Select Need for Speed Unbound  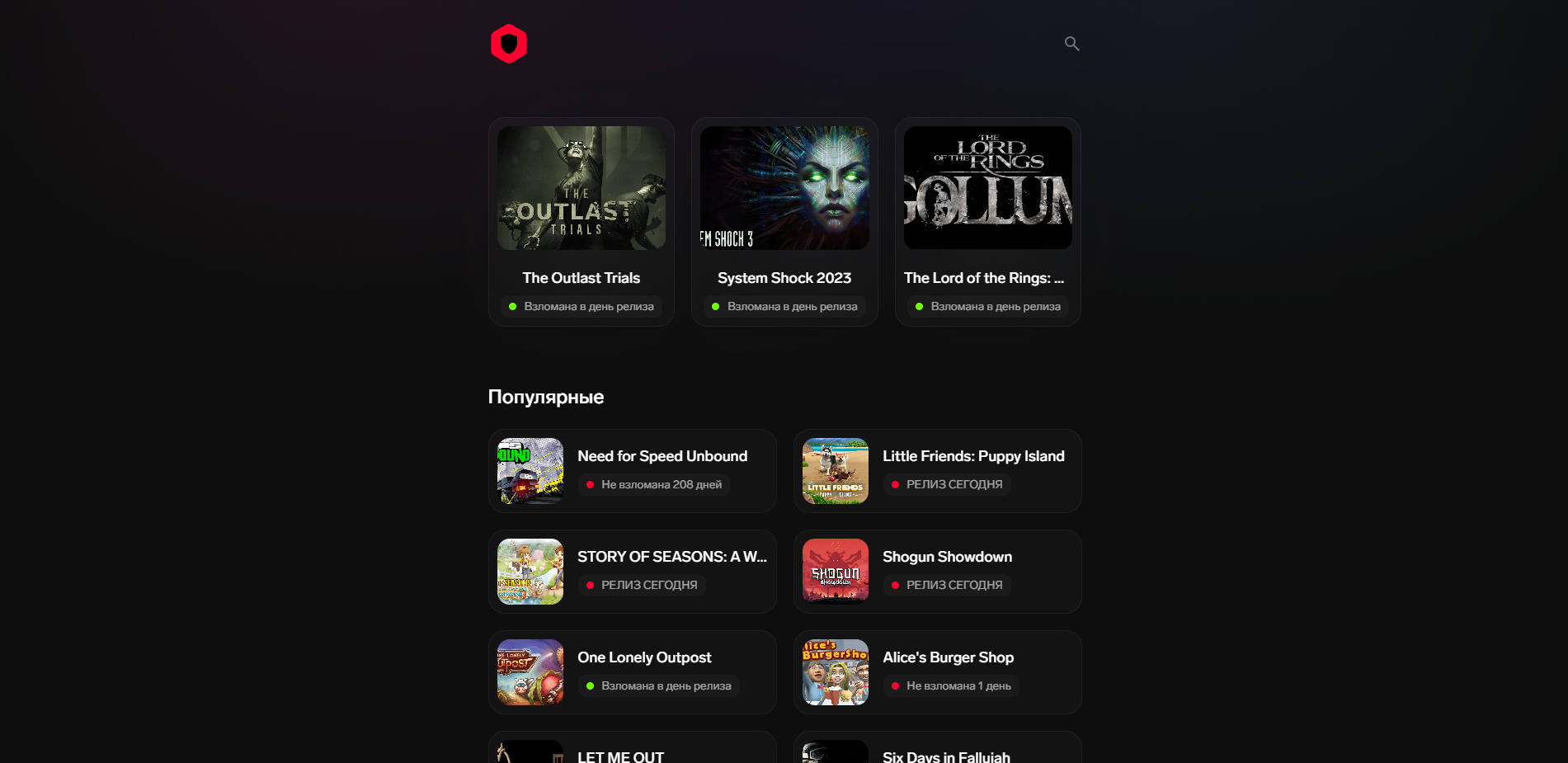tap(632, 471)
